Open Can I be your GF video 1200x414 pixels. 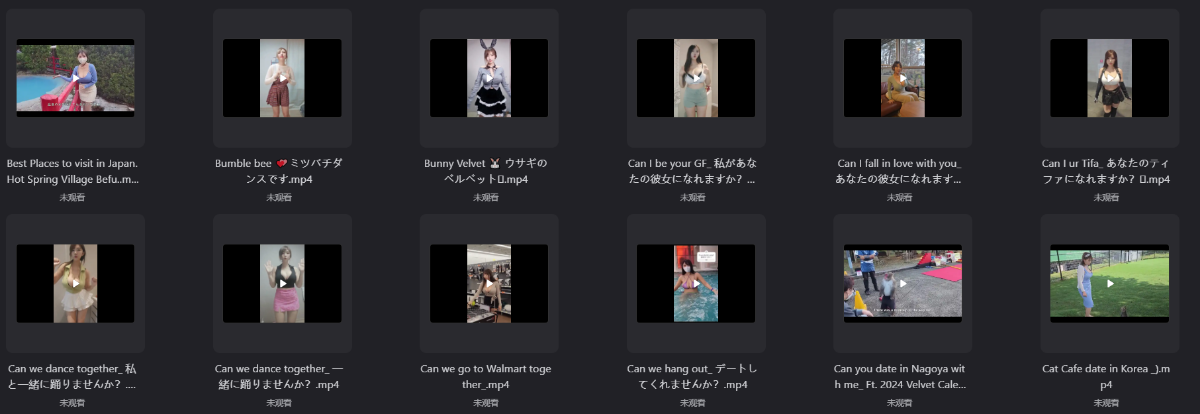pos(696,78)
